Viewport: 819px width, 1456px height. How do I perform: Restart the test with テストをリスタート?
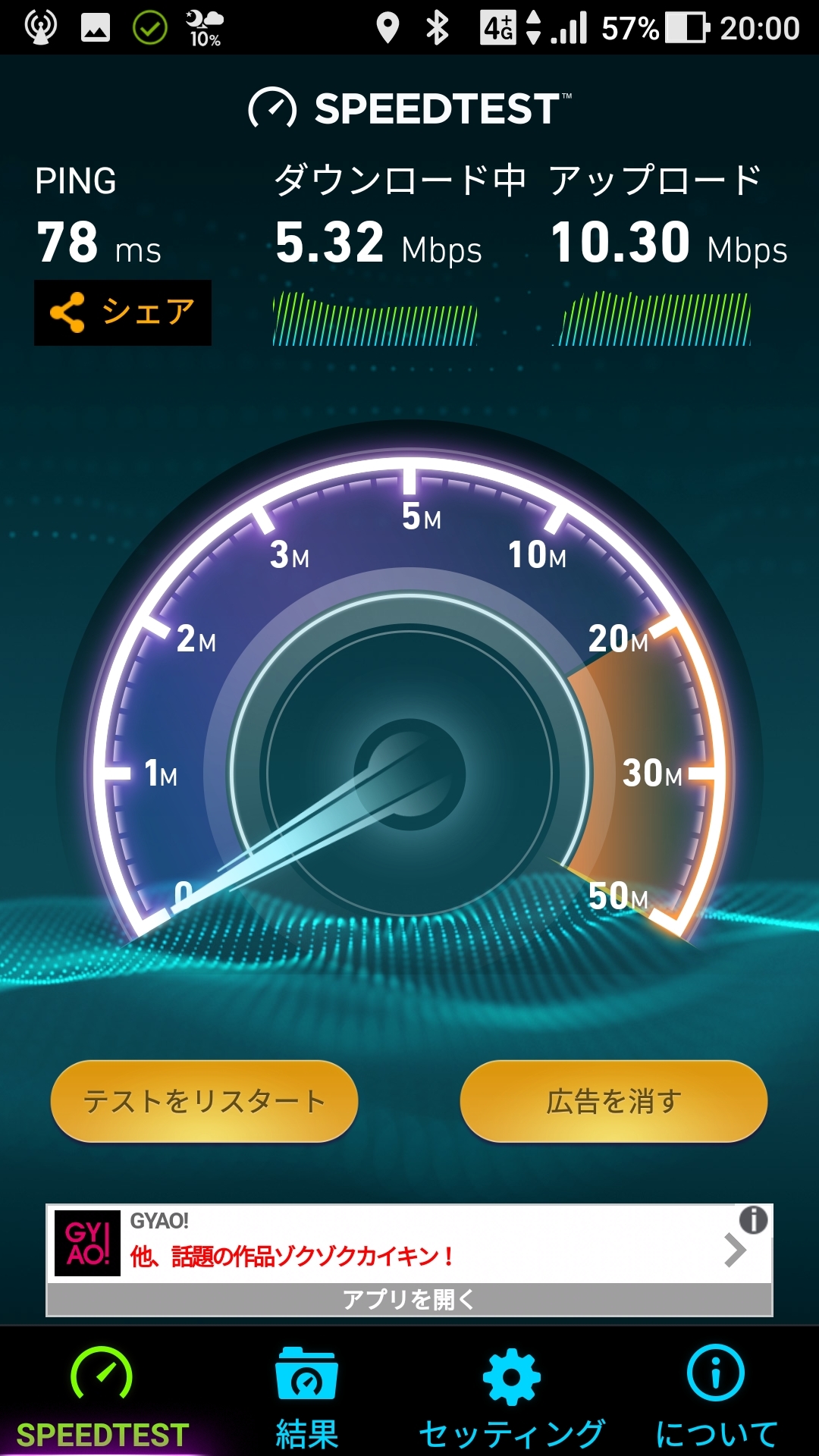204,1101
